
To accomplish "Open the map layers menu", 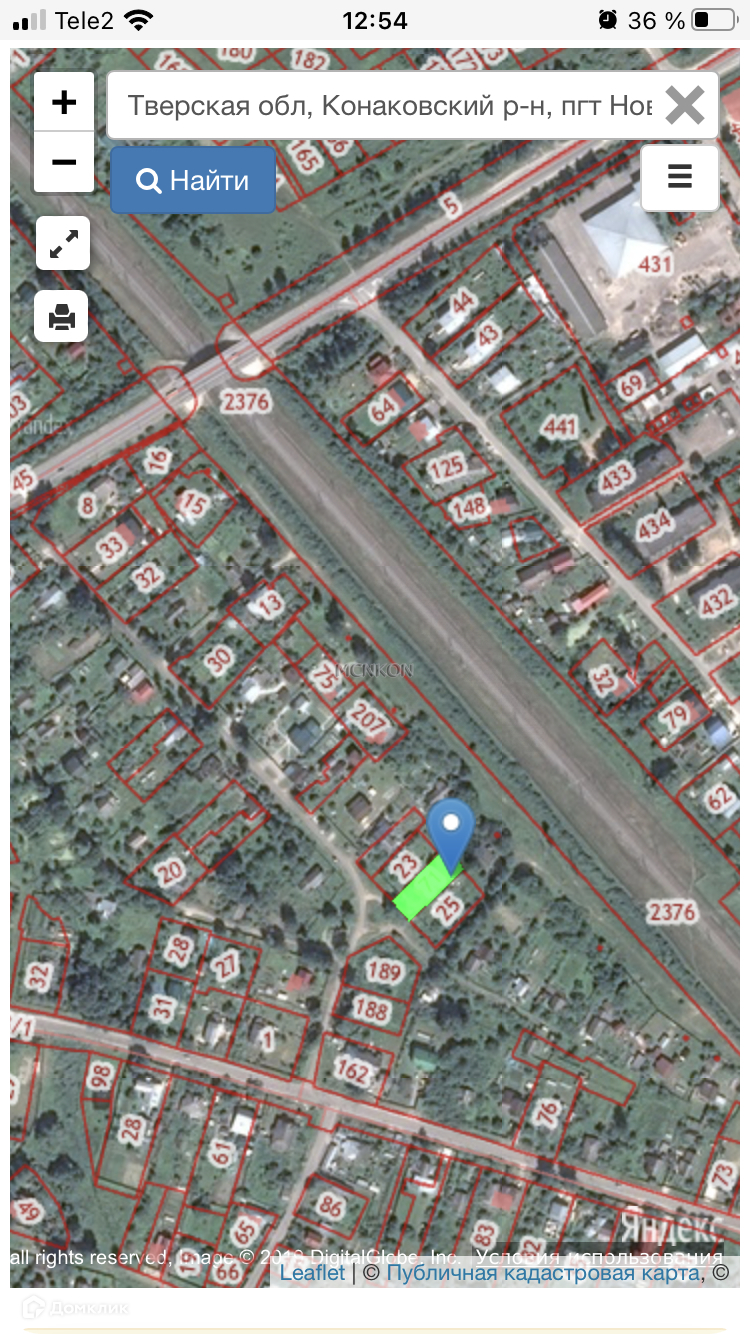I will coord(680,178).
